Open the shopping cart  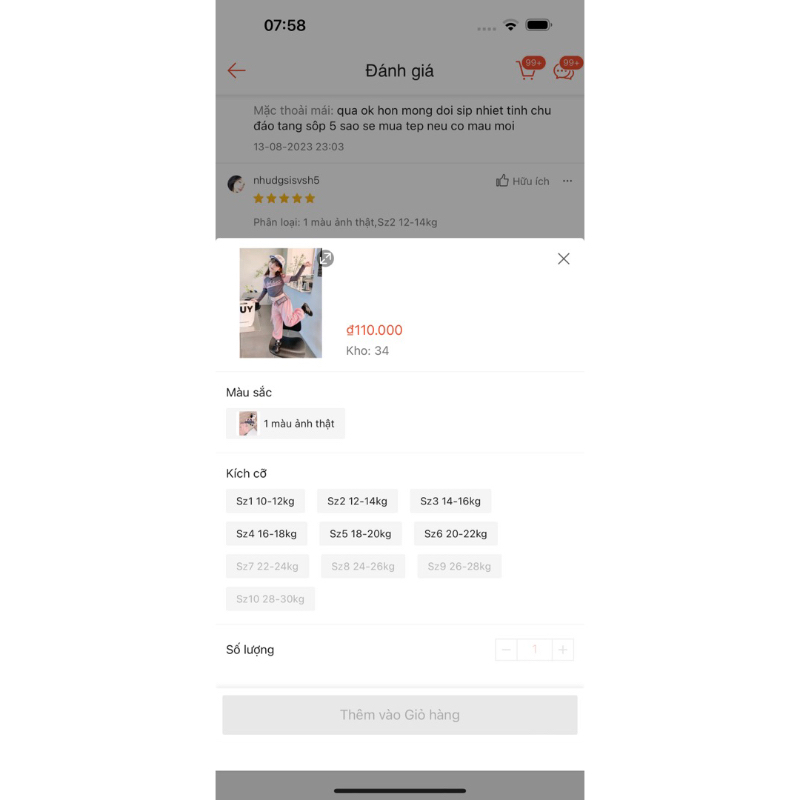[526, 70]
